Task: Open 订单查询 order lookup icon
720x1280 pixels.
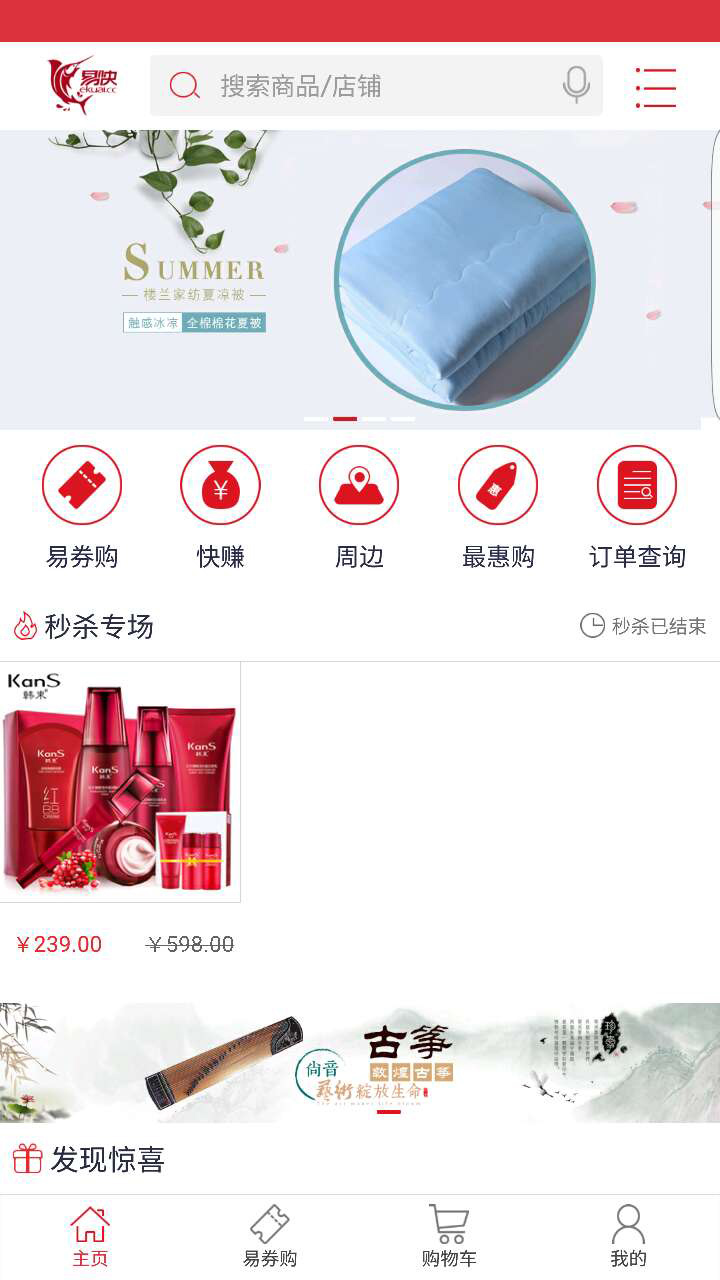Action: coord(636,484)
